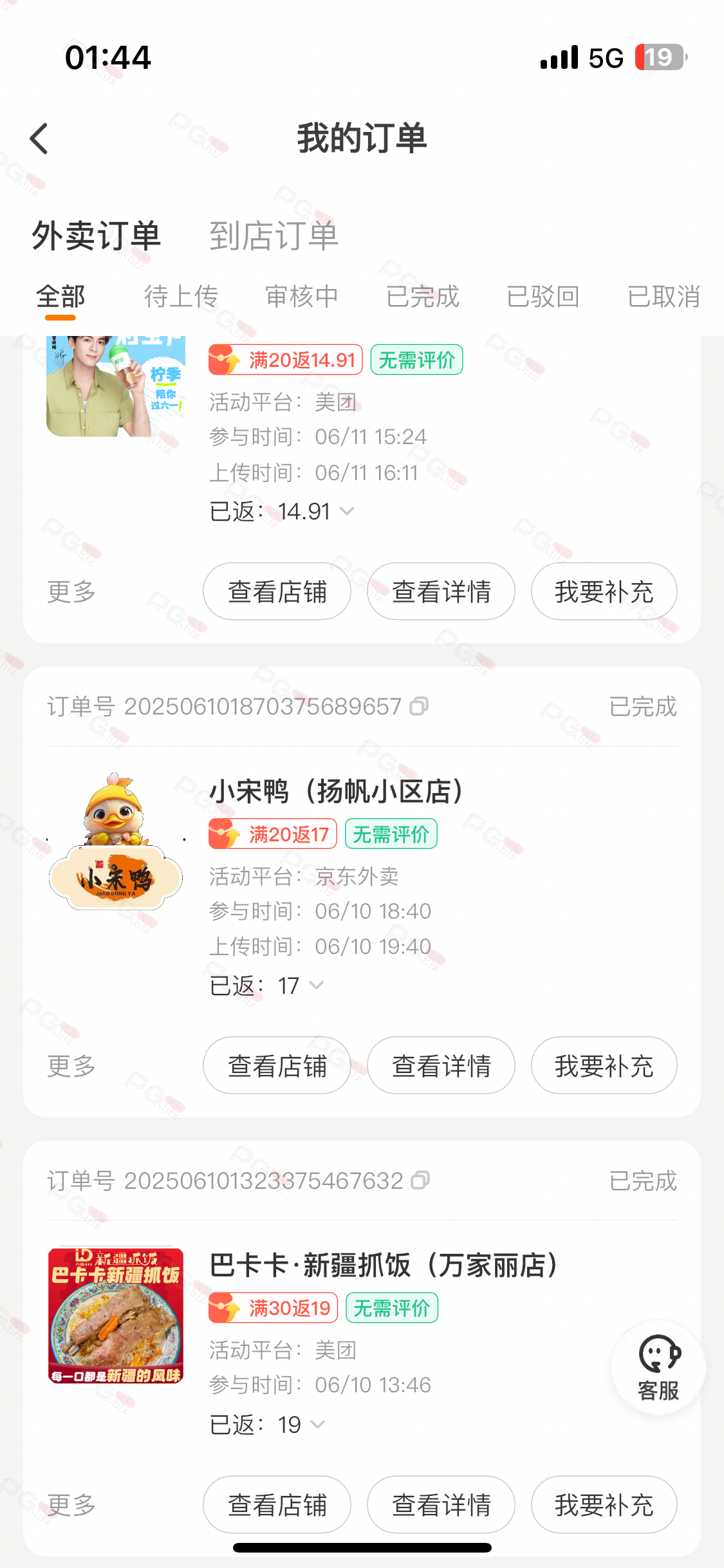Copy order number ending 5467632
724x1568 pixels.
[x=420, y=1181]
